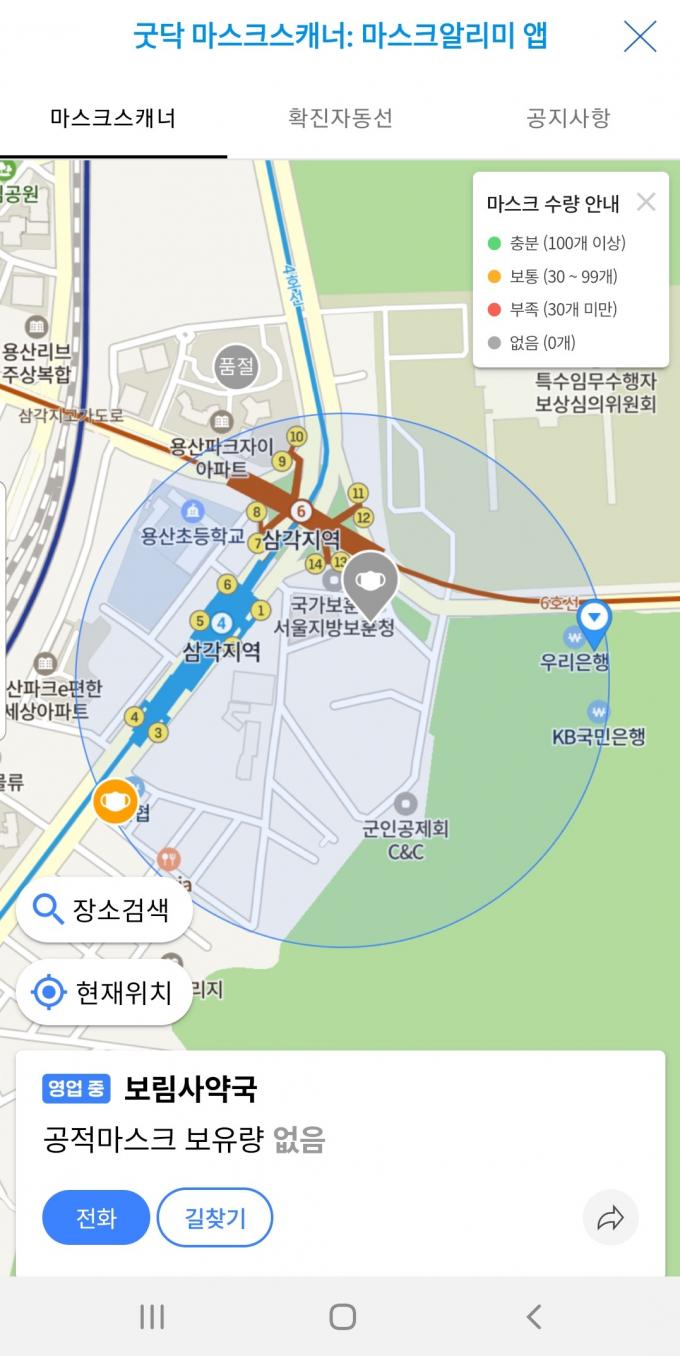The height and width of the screenshot is (1356, 680).
Task: Share 보림사약국 pharmacy info
Action: point(610,1217)
